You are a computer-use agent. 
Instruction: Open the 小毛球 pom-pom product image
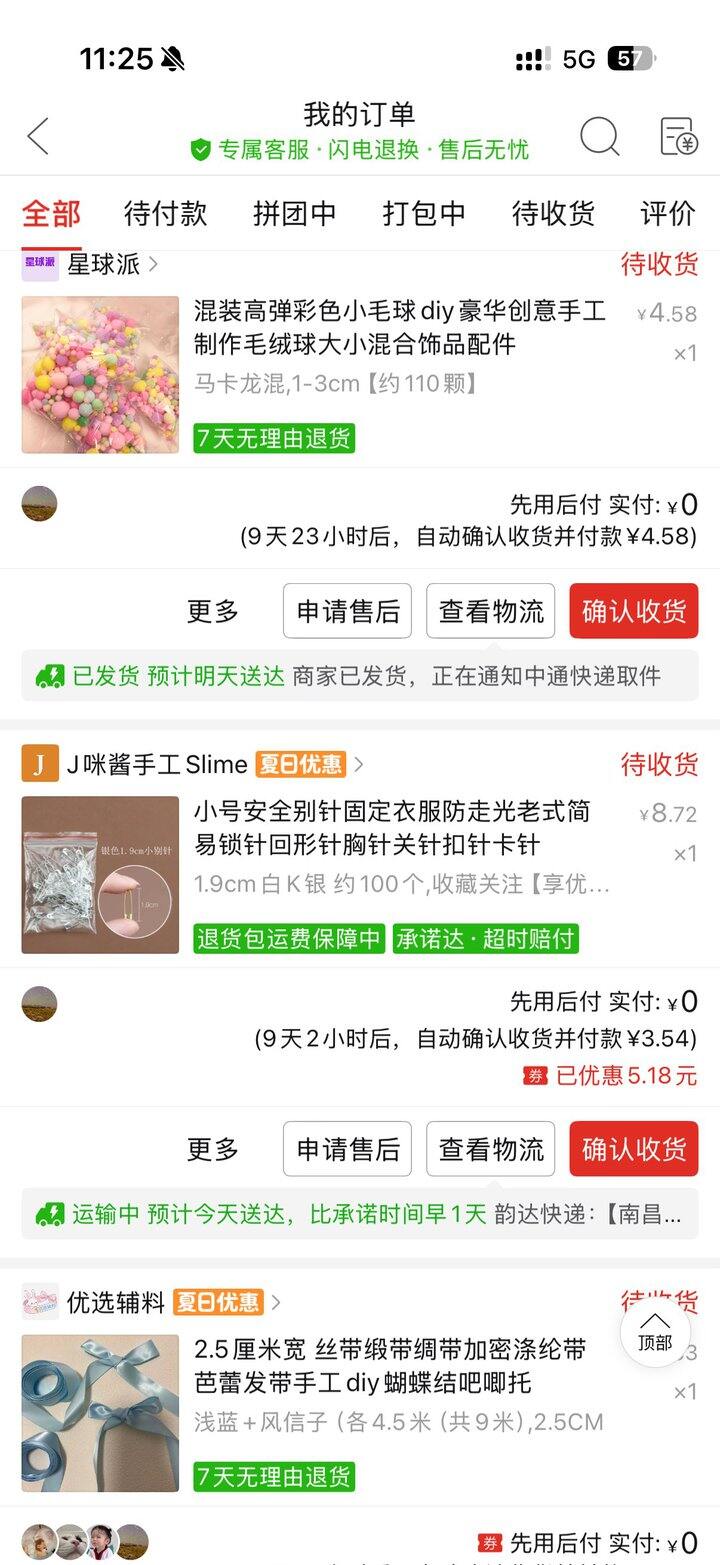point(100,375)
